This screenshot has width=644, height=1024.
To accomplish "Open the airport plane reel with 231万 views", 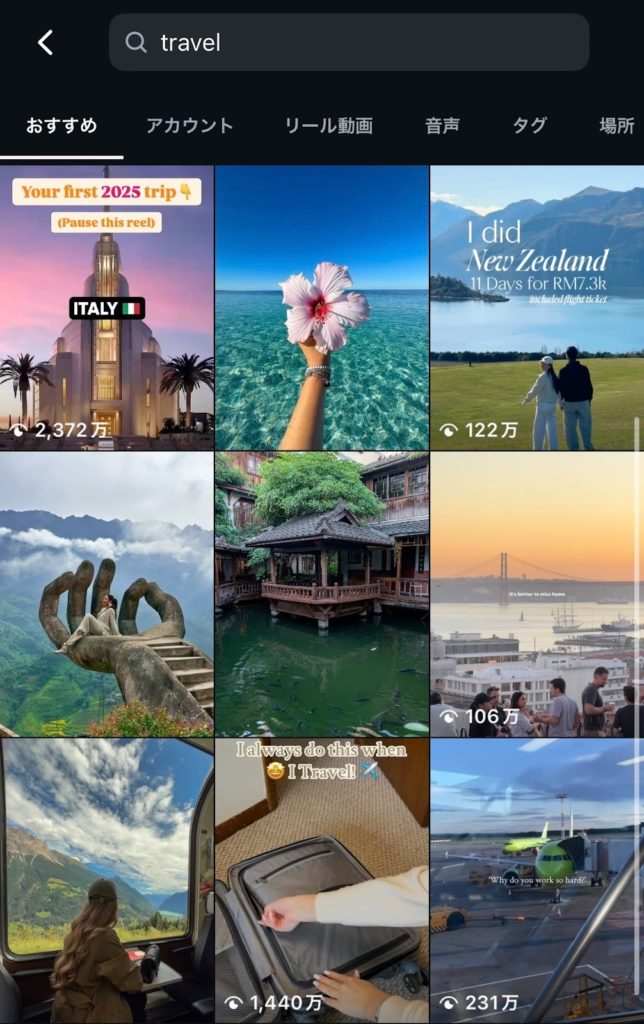I will coord(537,880).
